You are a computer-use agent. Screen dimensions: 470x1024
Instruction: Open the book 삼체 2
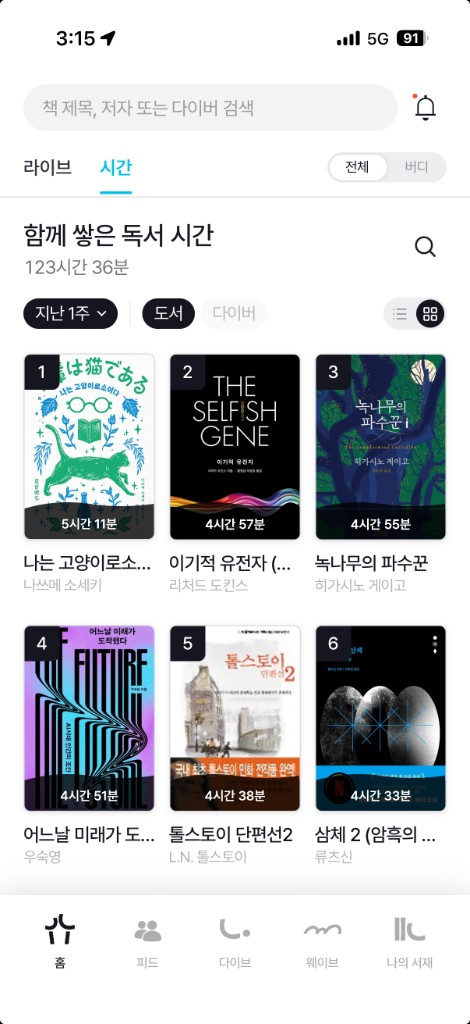[381, 718]
